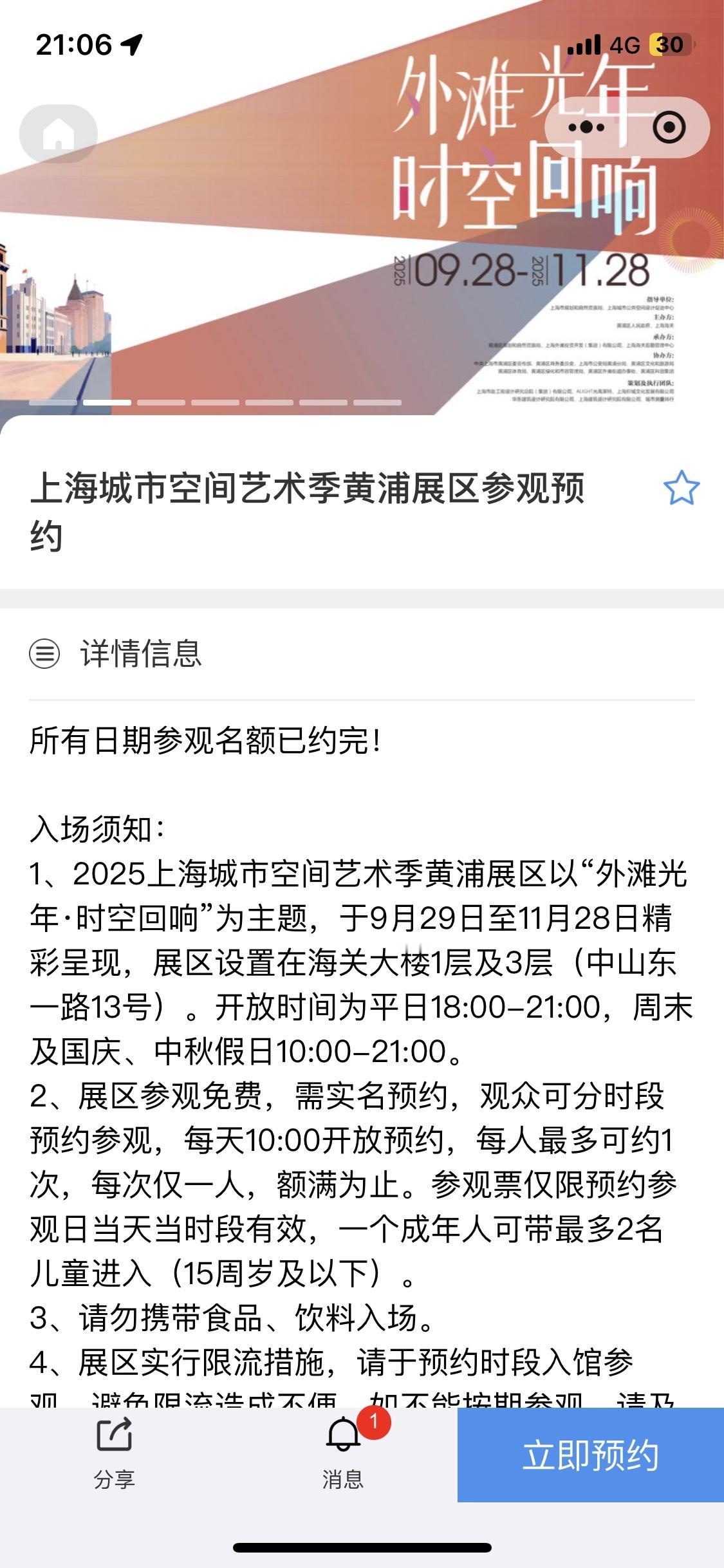Tap the circular target exit icon in capsule
724x1568 pixels.
pos(669,127)
